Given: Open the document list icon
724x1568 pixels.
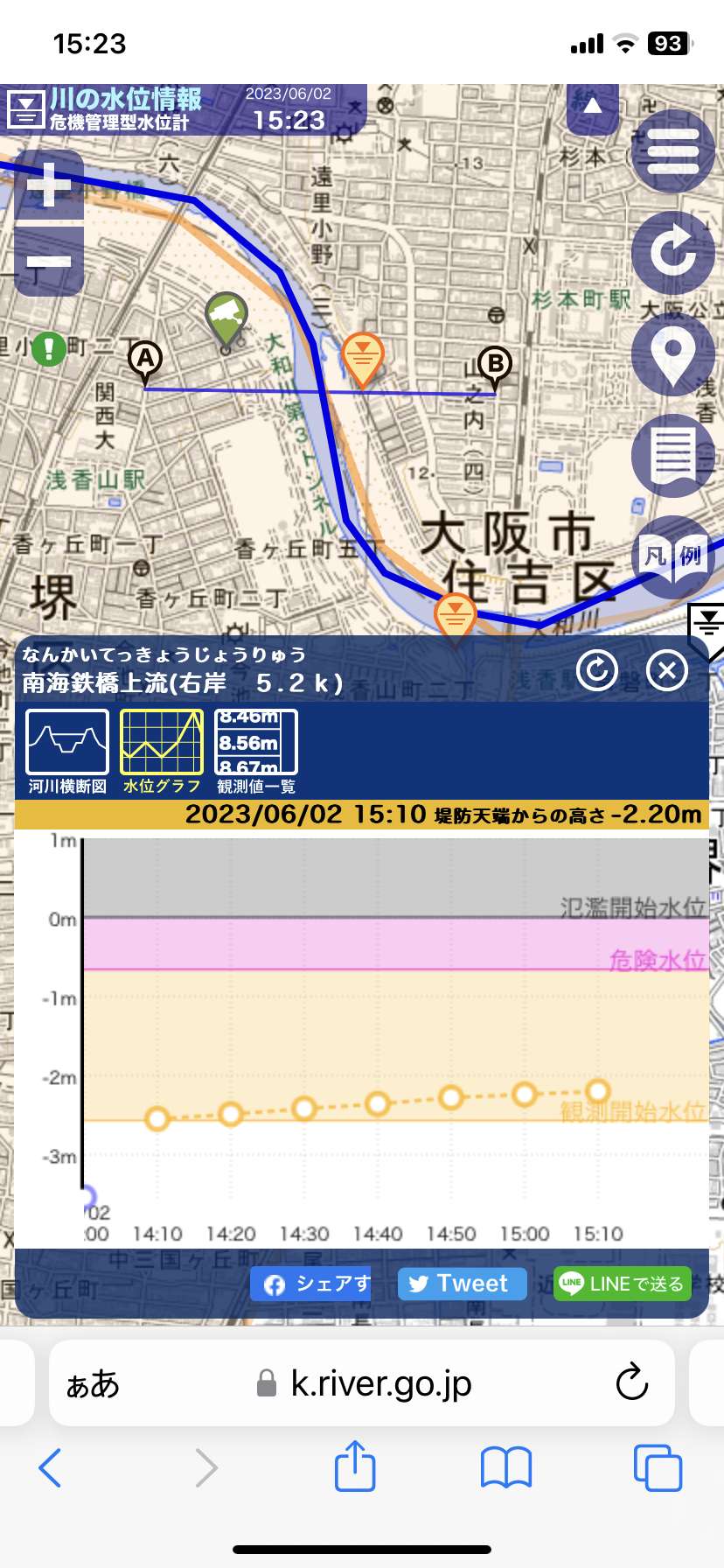Looking at the screenshot, I should [x=673, y=456].
